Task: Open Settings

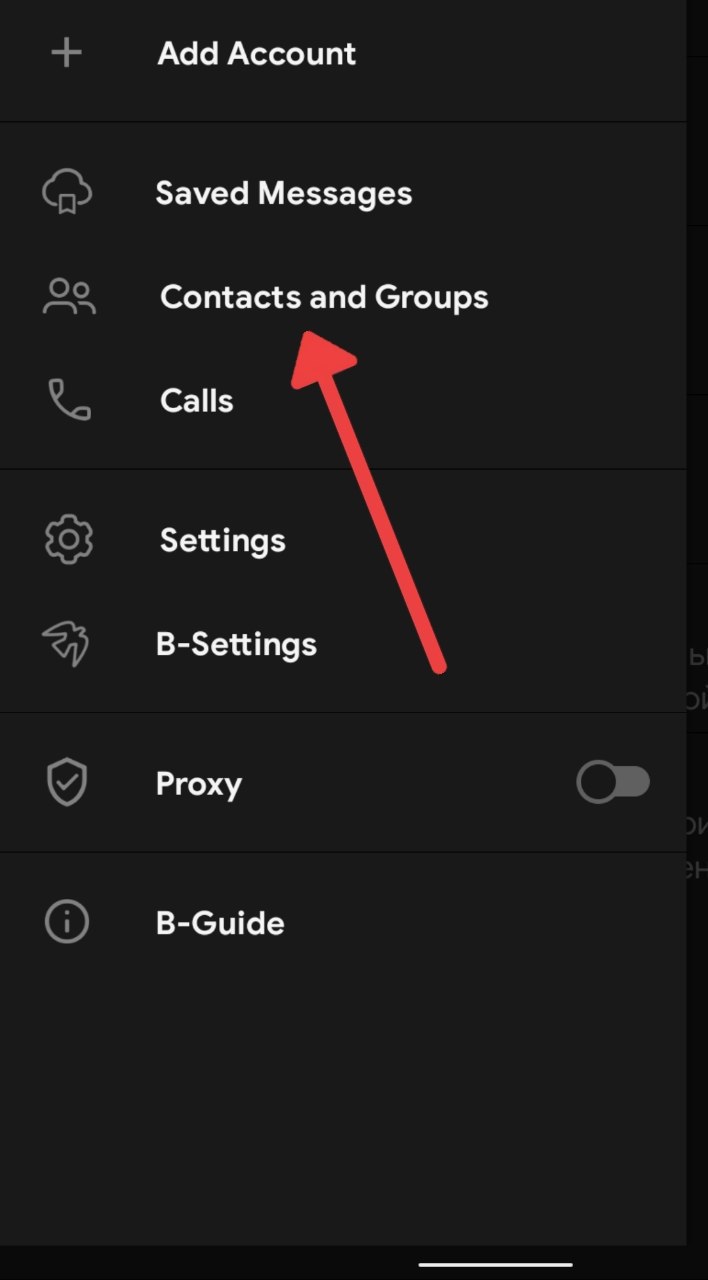Action: coord(222,541)
